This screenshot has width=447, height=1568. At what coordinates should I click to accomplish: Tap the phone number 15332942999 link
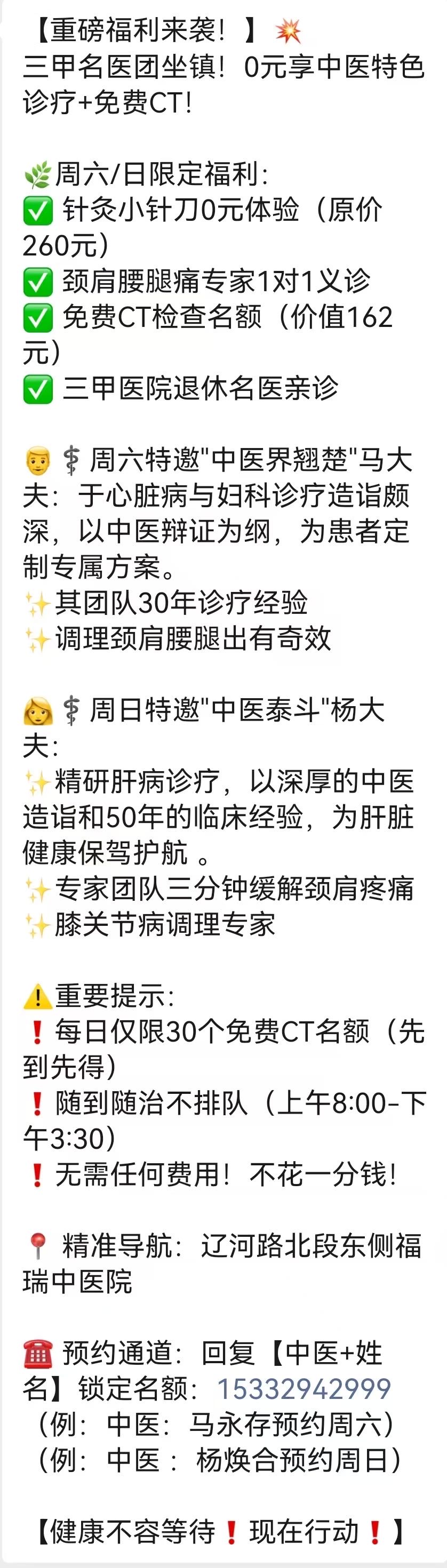pyautogui.click(x=304, y=1388)
